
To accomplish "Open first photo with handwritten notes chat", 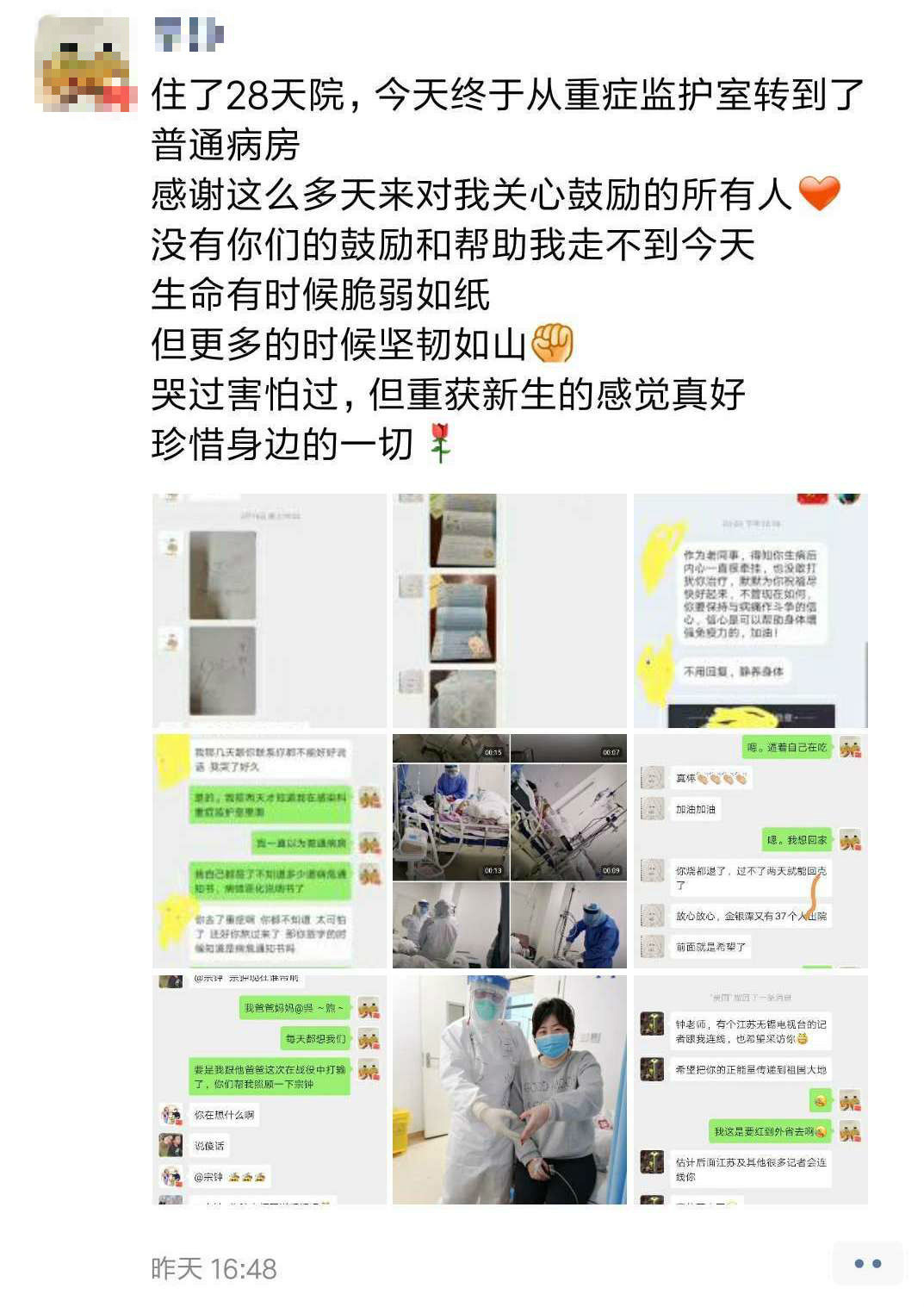I will pyautogui.click(x=269, y=610).
